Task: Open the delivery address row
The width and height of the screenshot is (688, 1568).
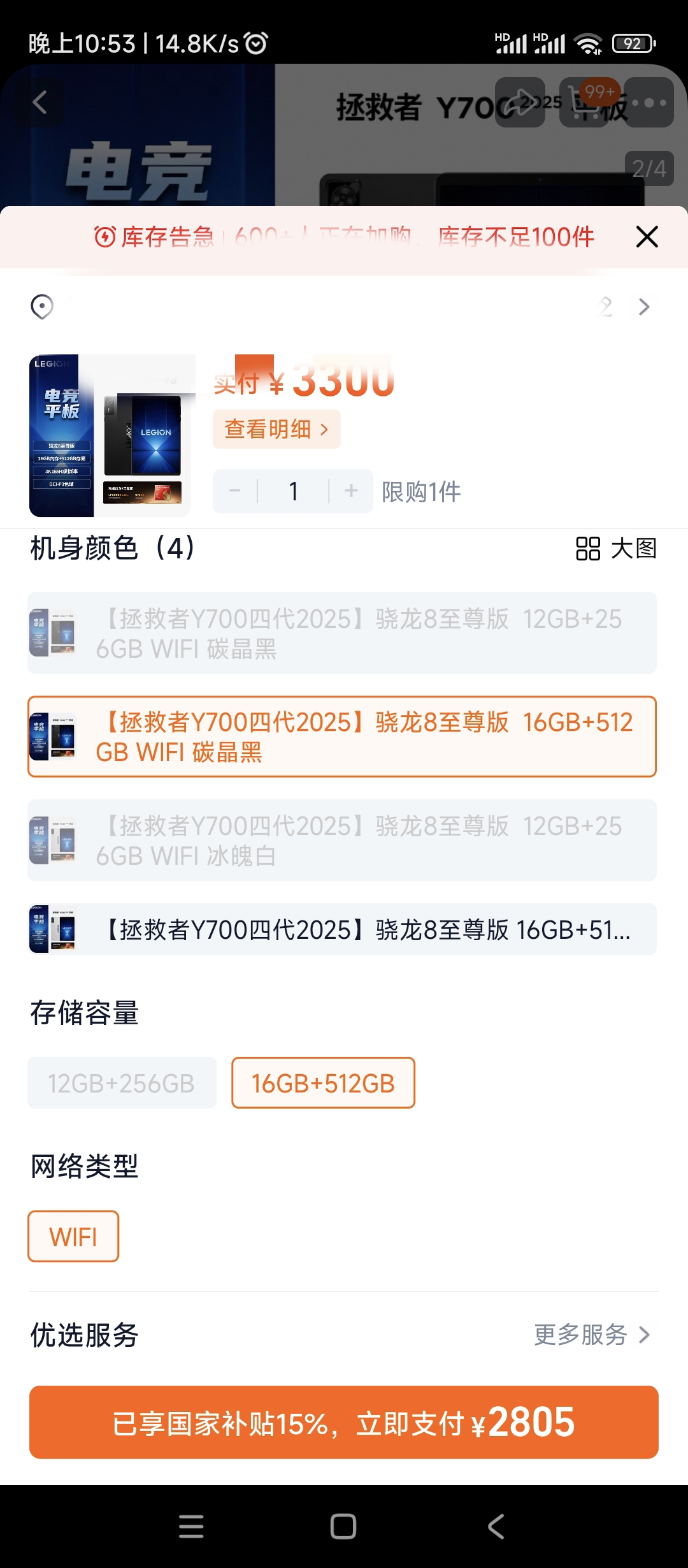Action: coord(344,307)
